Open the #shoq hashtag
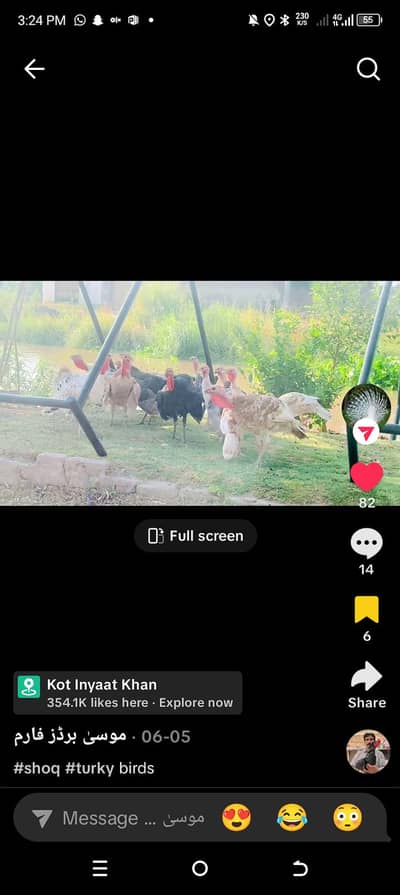 [x=37, y=768]
